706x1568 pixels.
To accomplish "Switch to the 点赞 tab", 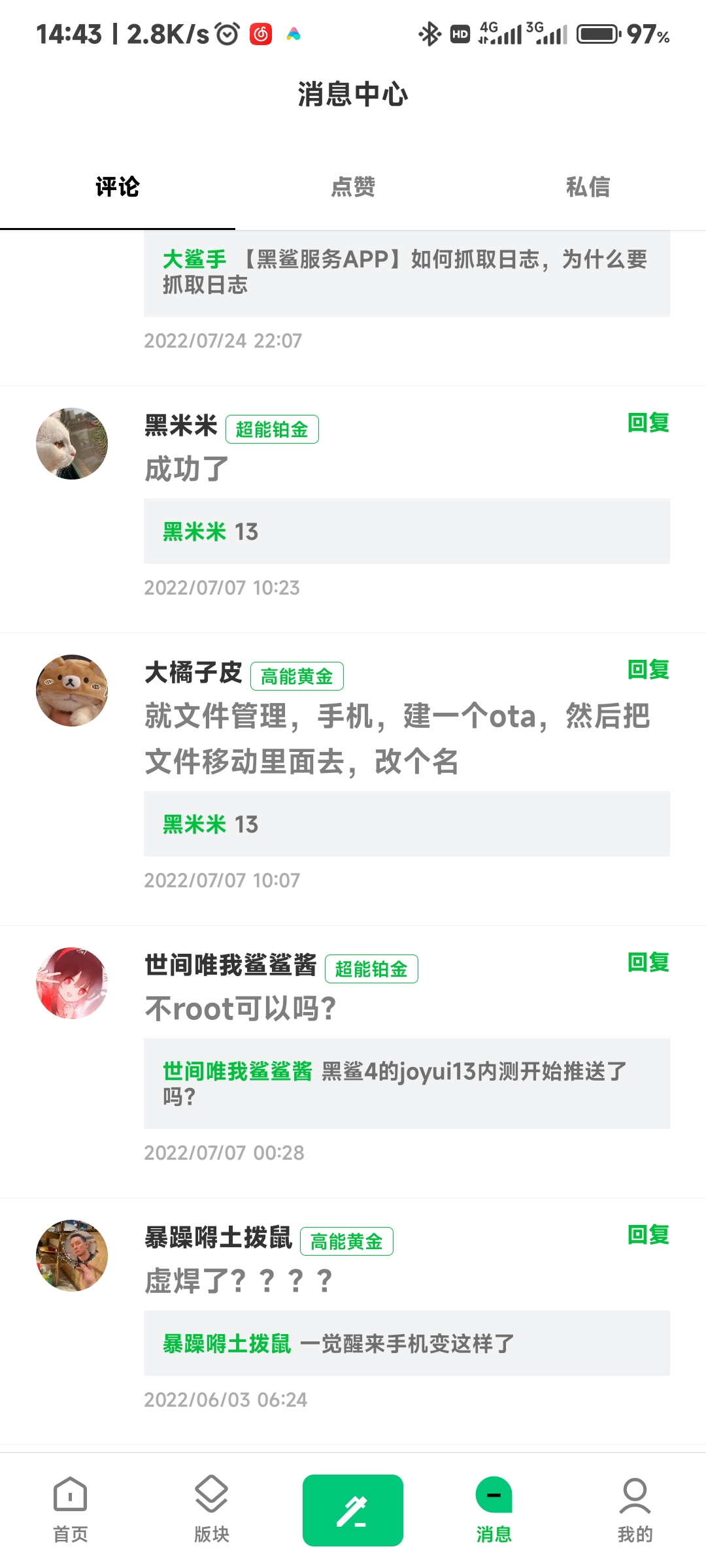I will [x=352, y=188].
